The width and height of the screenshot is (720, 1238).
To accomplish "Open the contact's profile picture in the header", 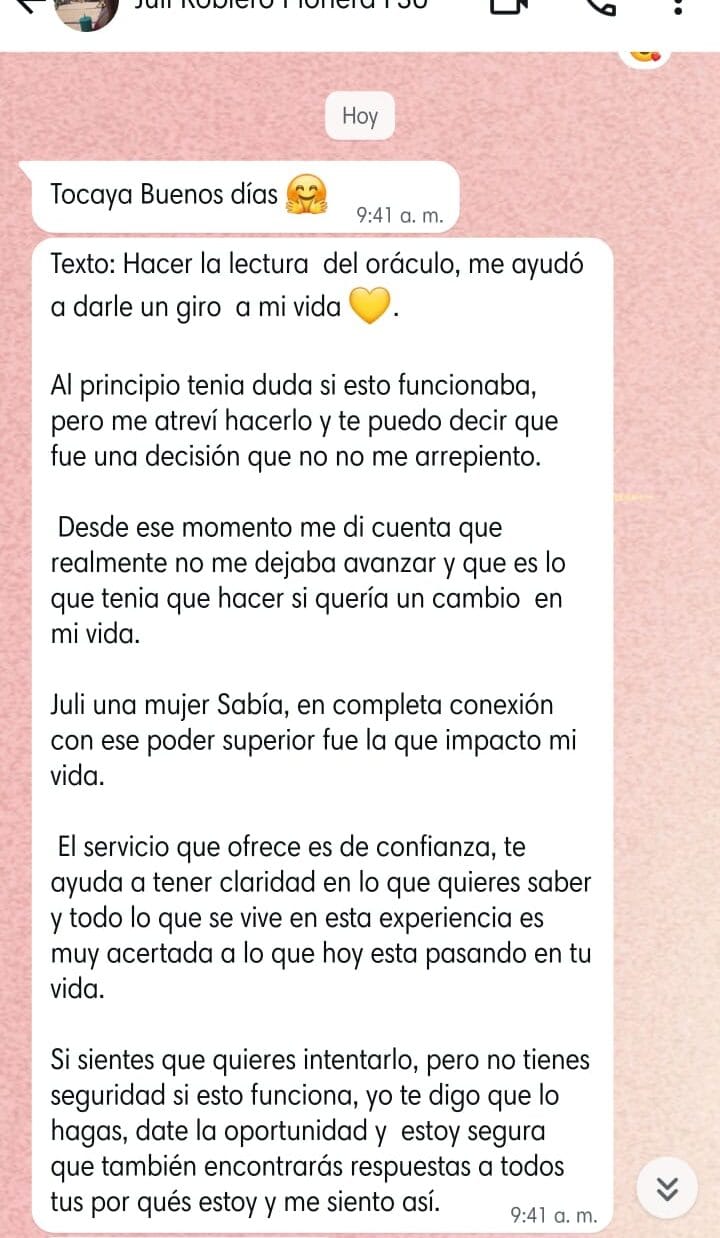I will 87,10.
